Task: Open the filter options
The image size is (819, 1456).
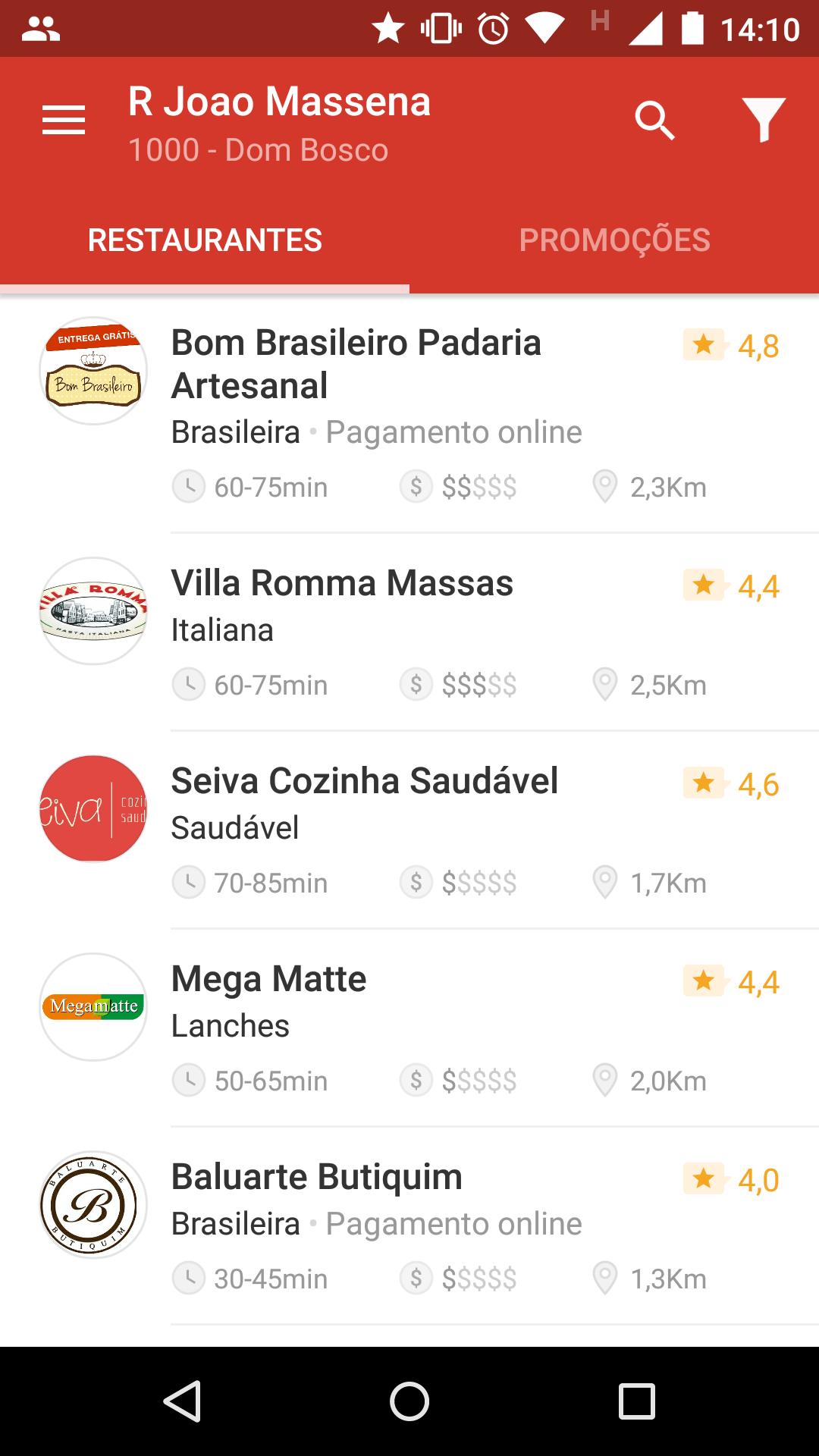Action: tap(763, 121)
